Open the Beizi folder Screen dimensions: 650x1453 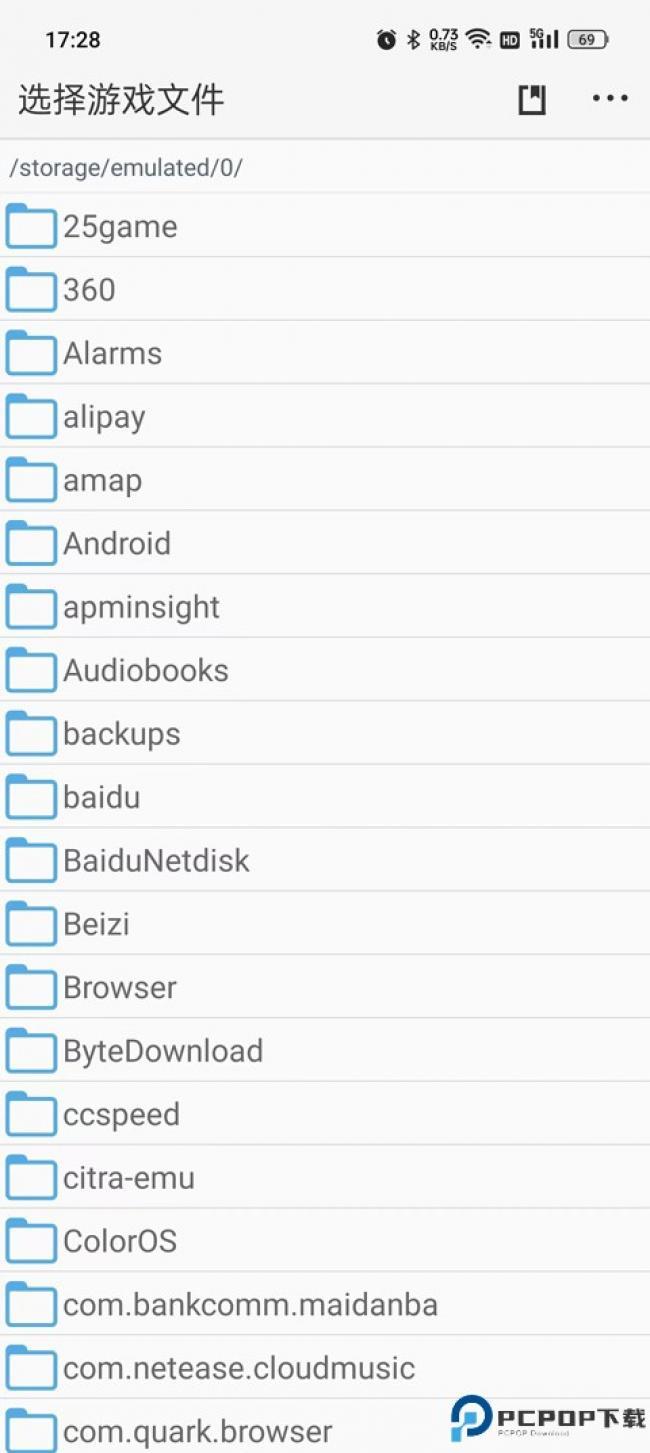click(96, 924)
